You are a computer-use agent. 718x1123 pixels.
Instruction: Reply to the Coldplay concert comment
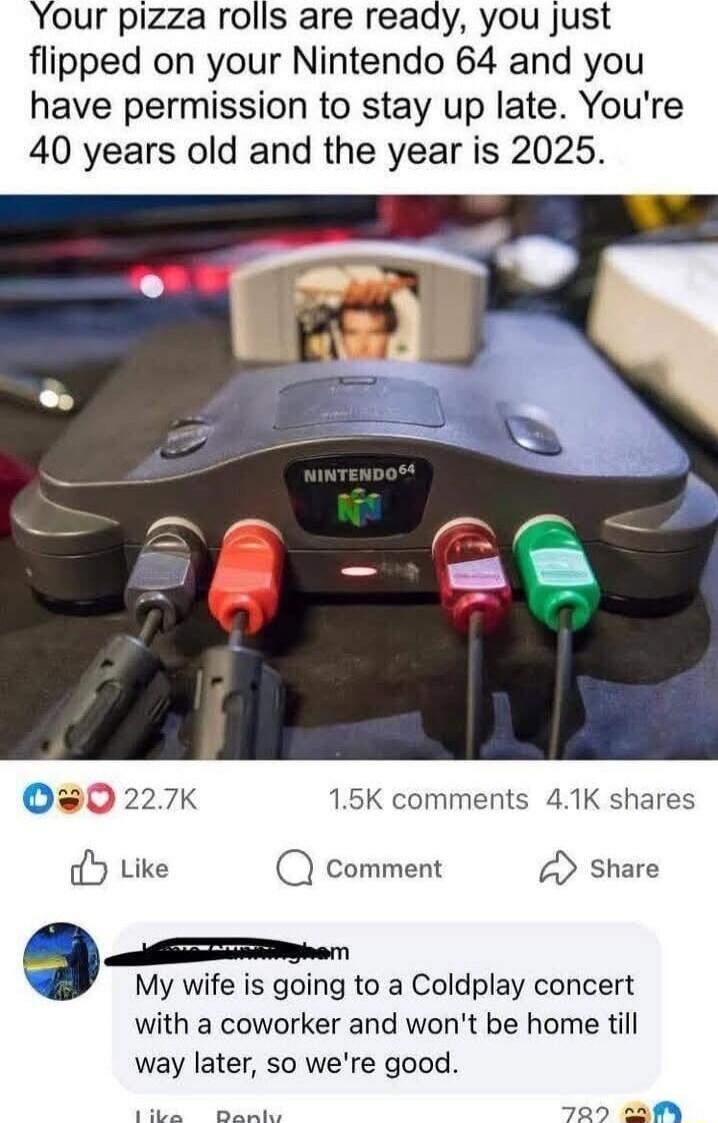point(249,1116)
